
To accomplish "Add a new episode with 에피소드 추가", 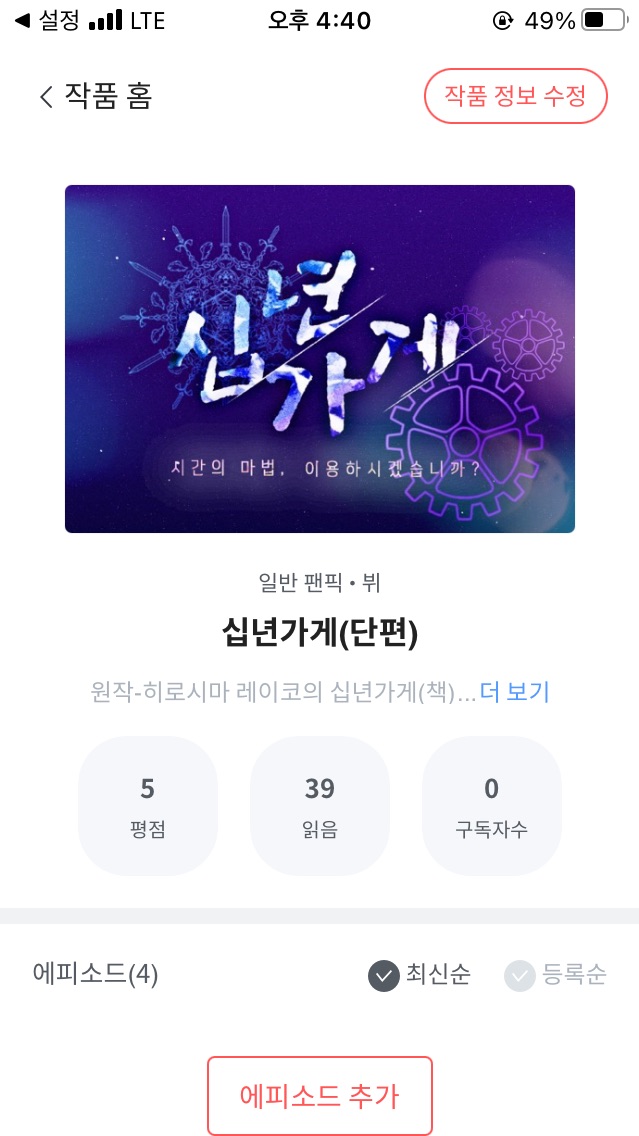I will (320, 1095).
